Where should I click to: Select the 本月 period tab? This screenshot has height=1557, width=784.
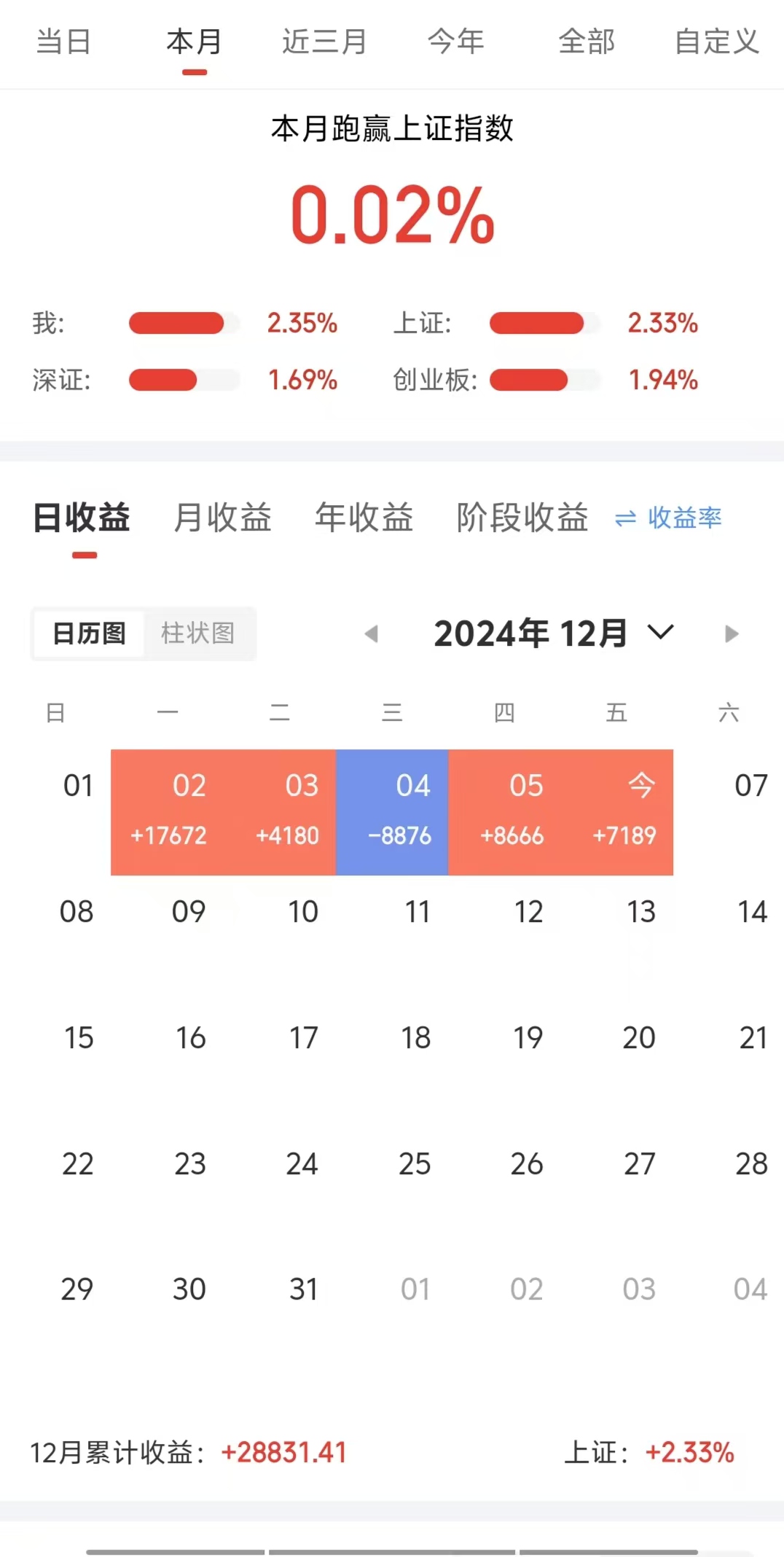tap(194, 42)
